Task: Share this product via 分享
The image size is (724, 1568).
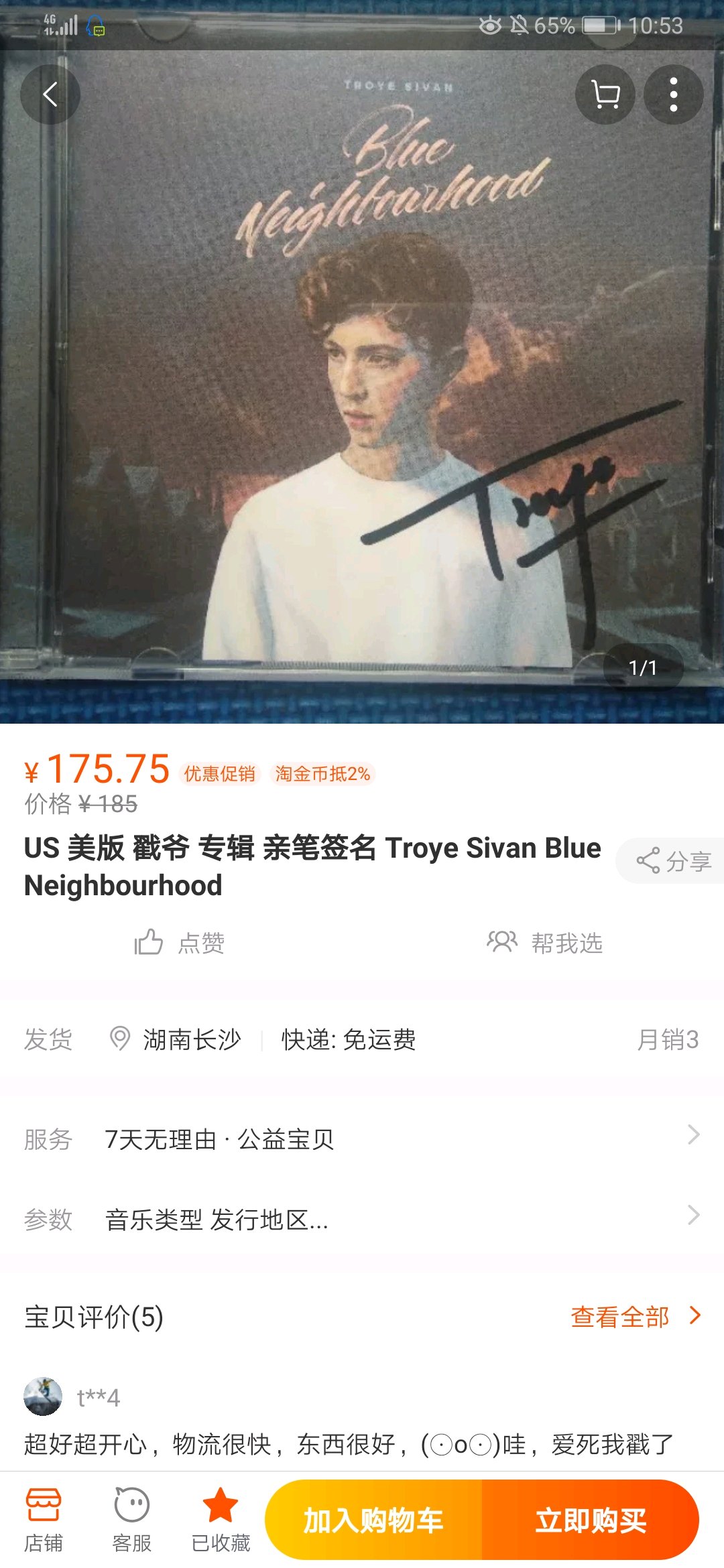Action: 673,861
